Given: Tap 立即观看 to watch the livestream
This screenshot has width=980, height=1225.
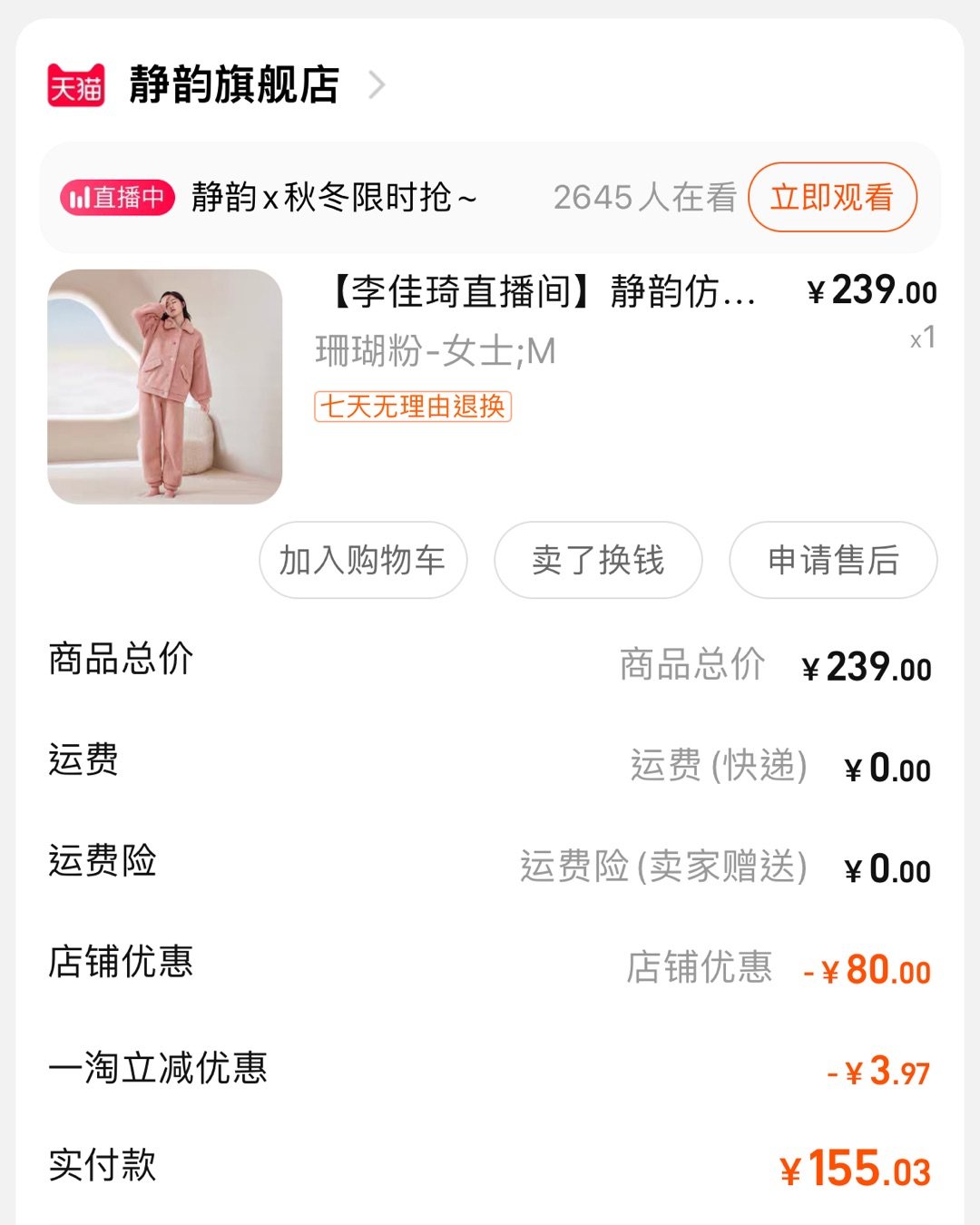Looking at the screenshot, I should (832, 197).
